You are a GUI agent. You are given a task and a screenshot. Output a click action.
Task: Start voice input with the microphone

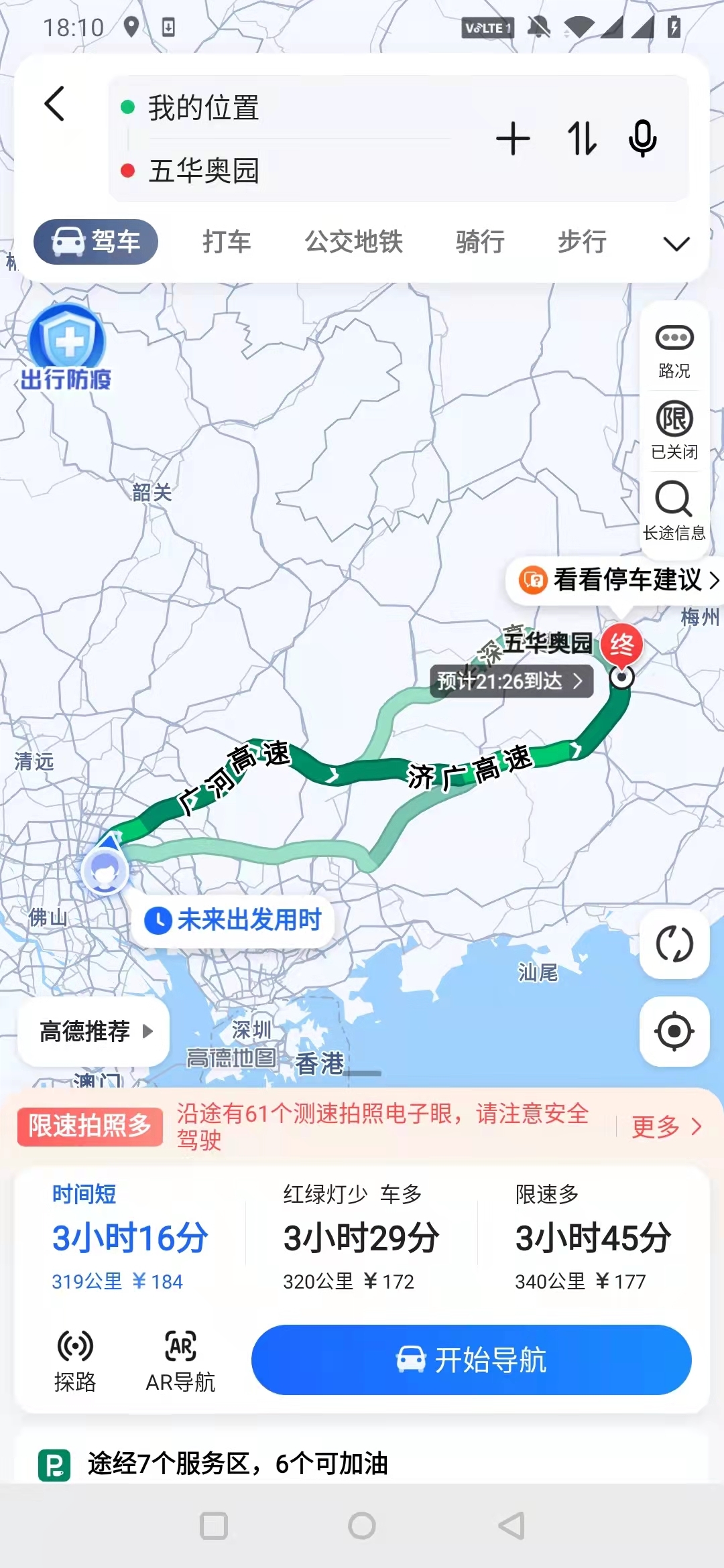point(642,139)
